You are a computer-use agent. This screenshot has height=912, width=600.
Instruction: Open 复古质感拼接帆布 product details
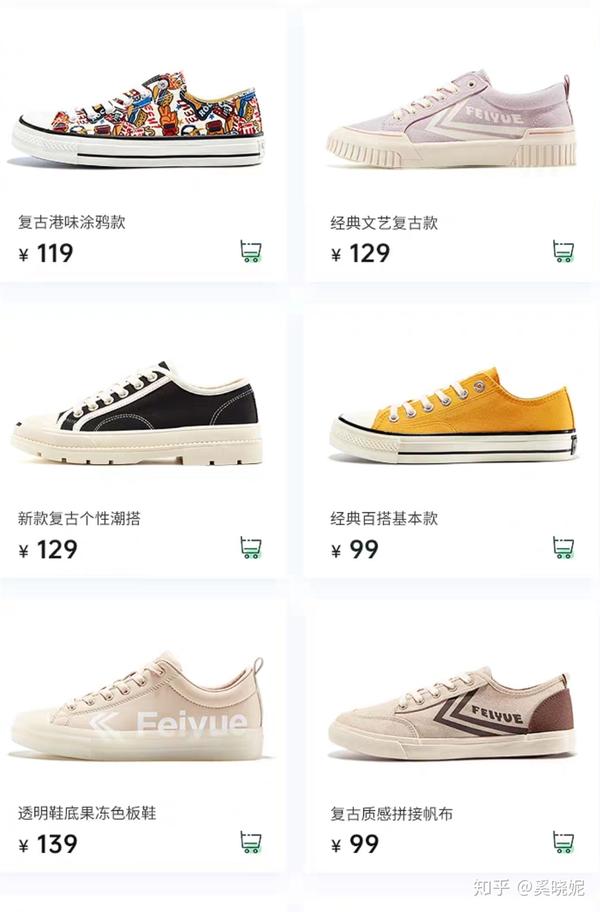[x=452, y=708]
